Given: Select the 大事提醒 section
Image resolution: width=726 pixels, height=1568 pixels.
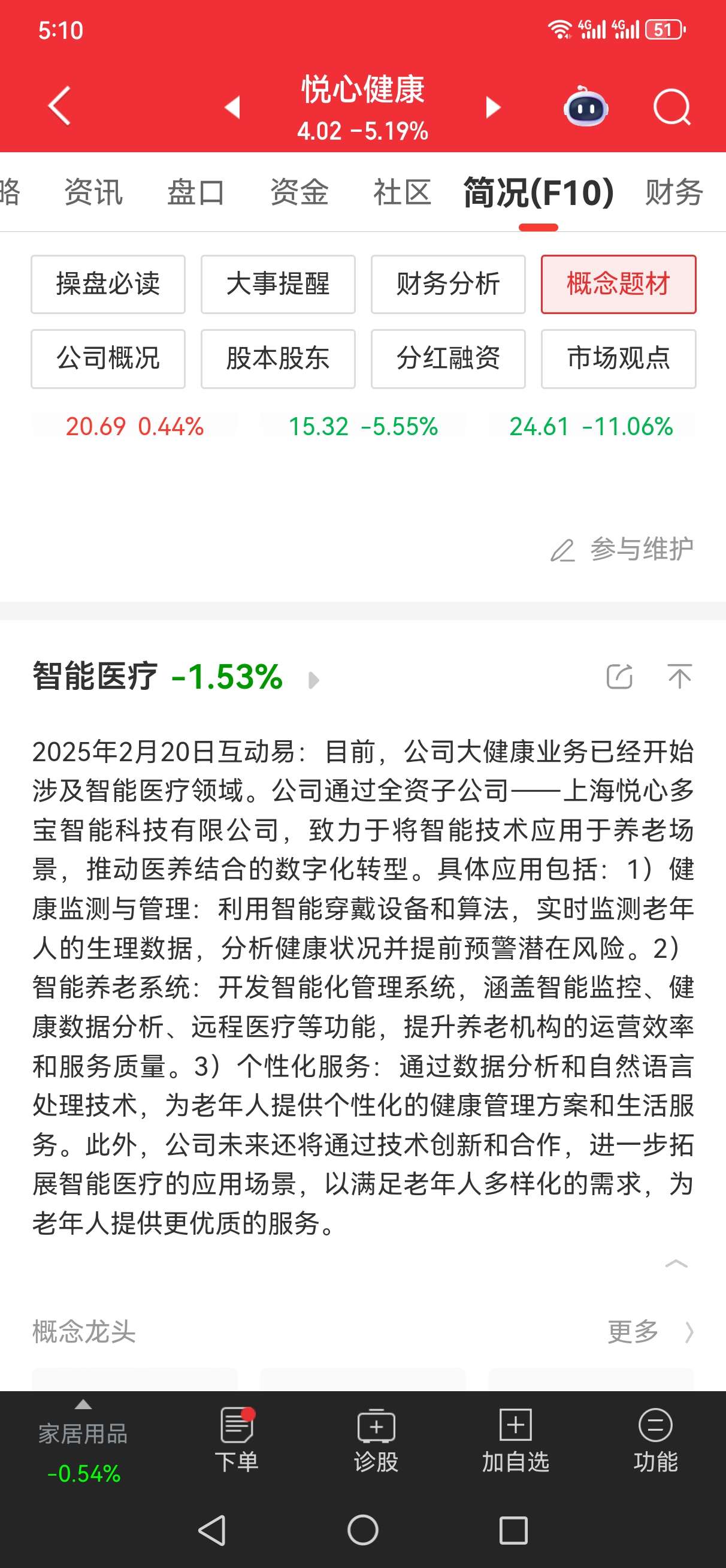Looking at the screenshot, I should [x=278, y=284].
